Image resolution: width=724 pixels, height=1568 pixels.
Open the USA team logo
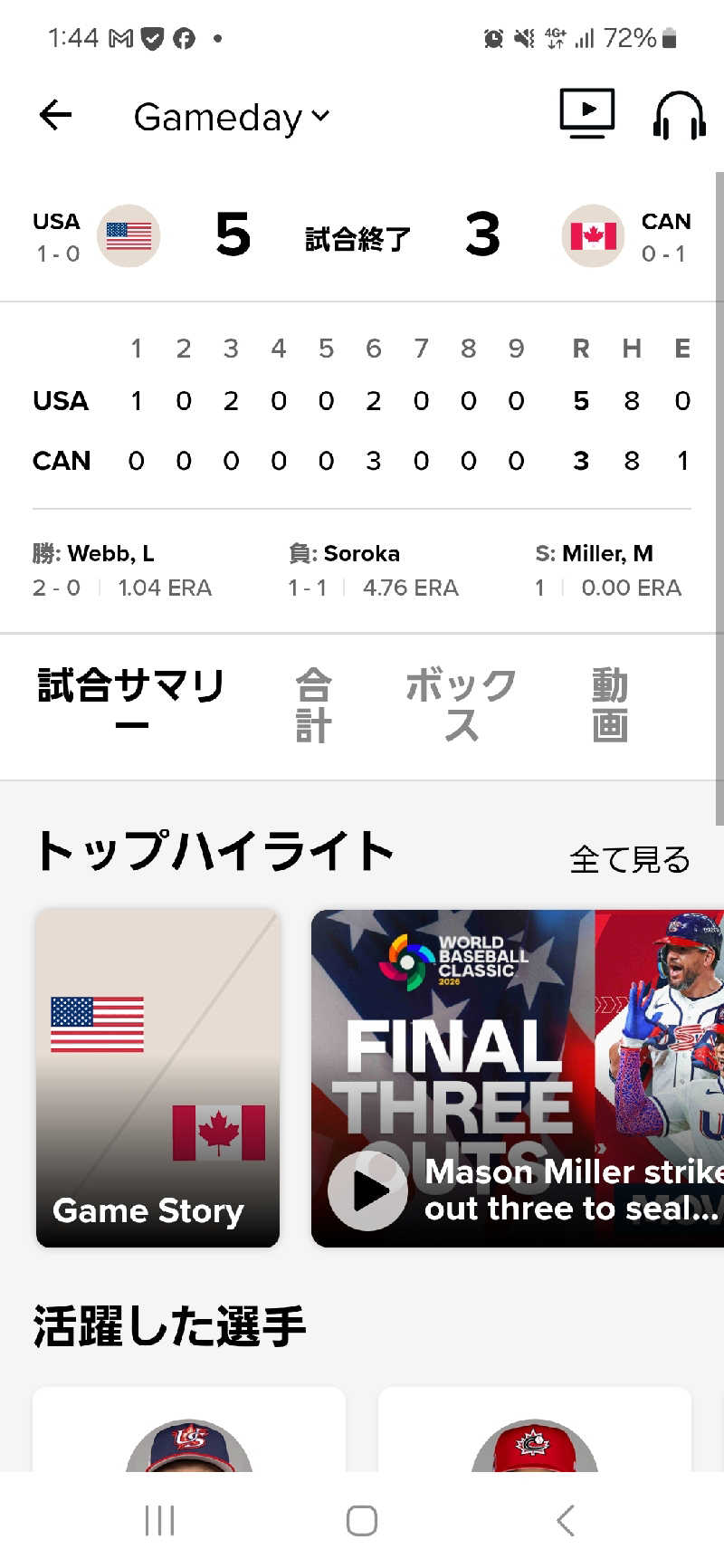pos(129,236)
